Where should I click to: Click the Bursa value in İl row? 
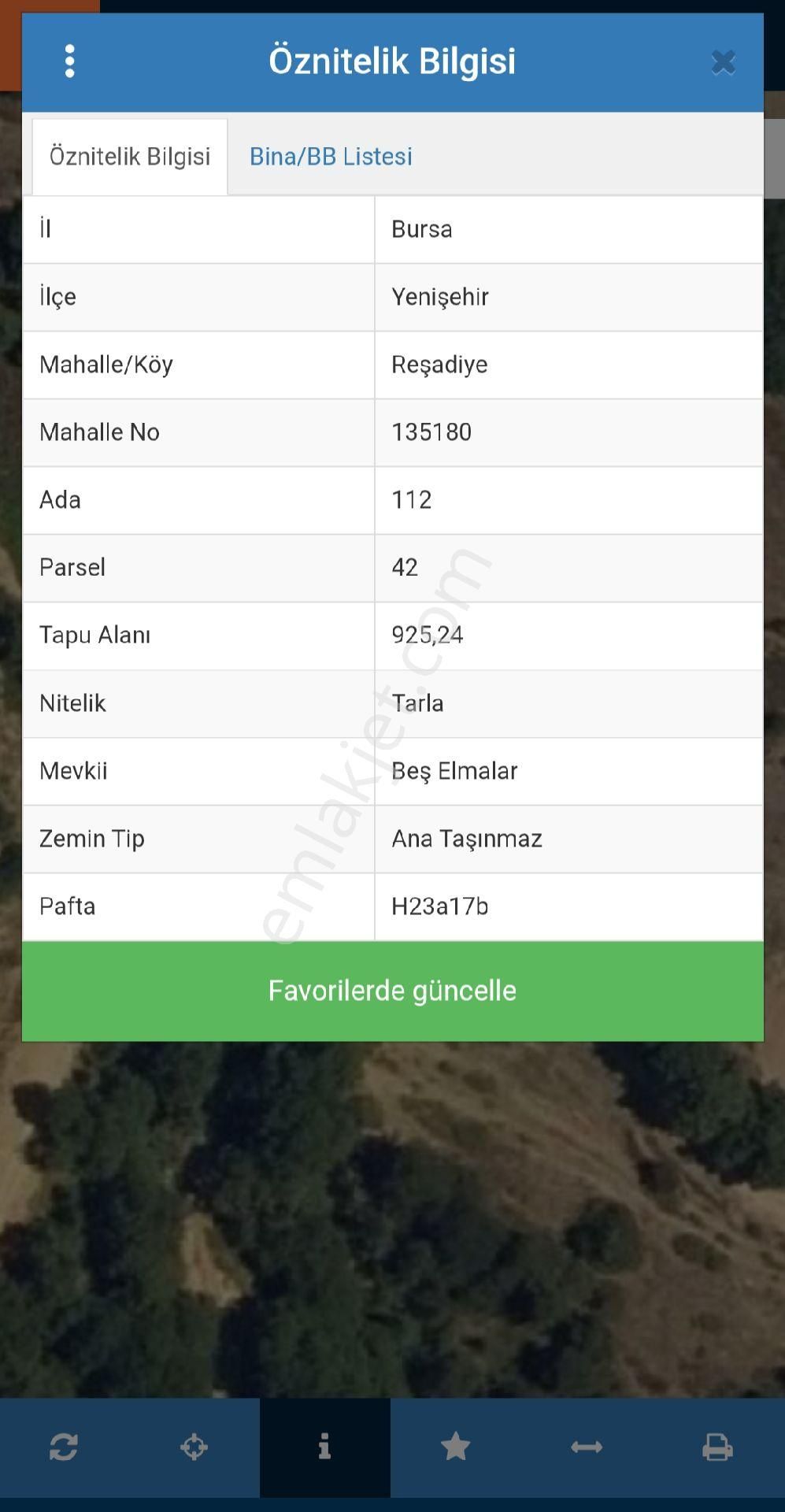pyautogui.click(x=422, y=229)
